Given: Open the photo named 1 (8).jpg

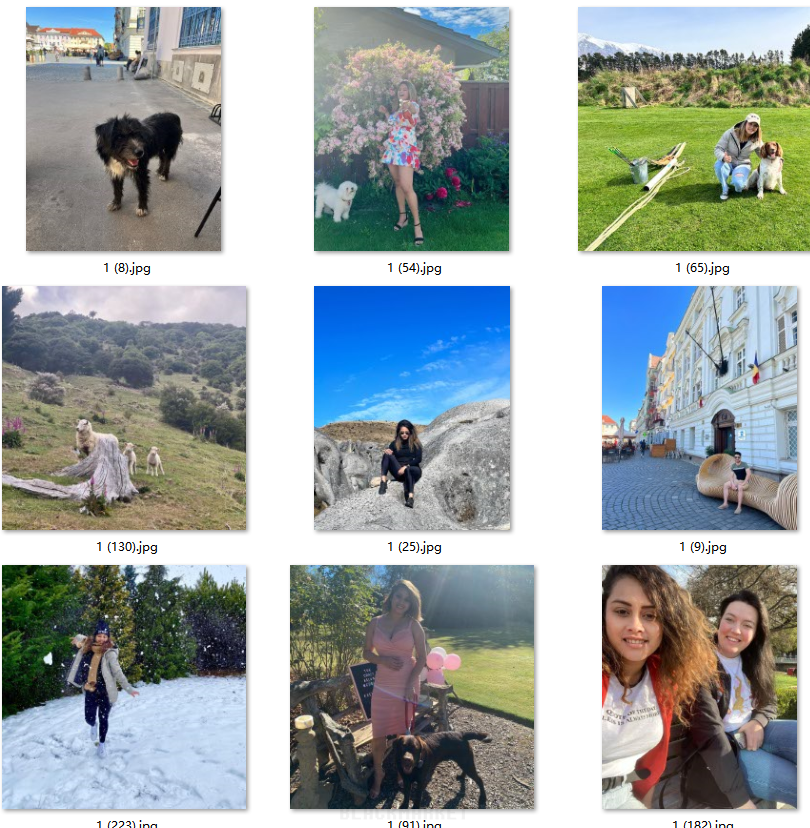Looking at the screenshot, I should 123,129.
